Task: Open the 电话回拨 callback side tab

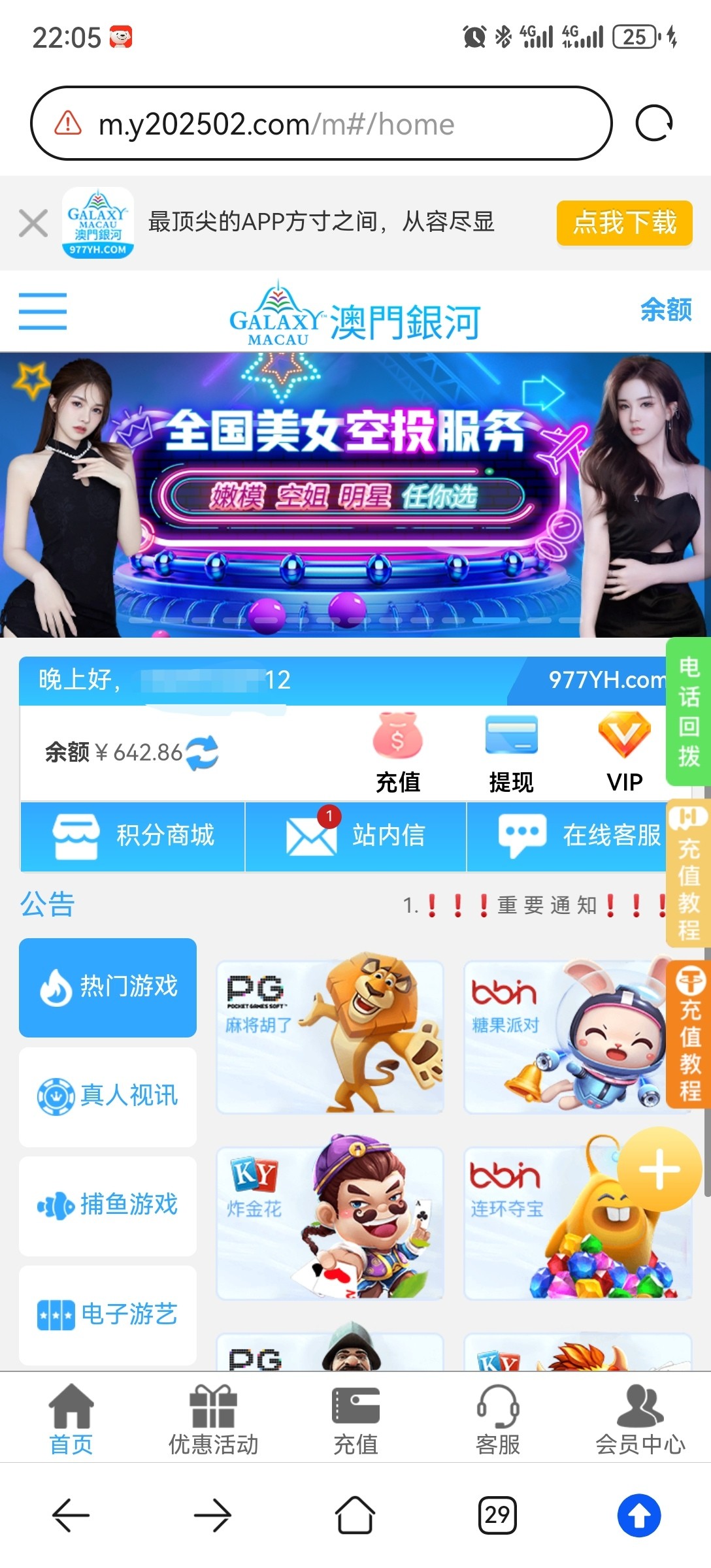Action: click(x=689, y=712)
